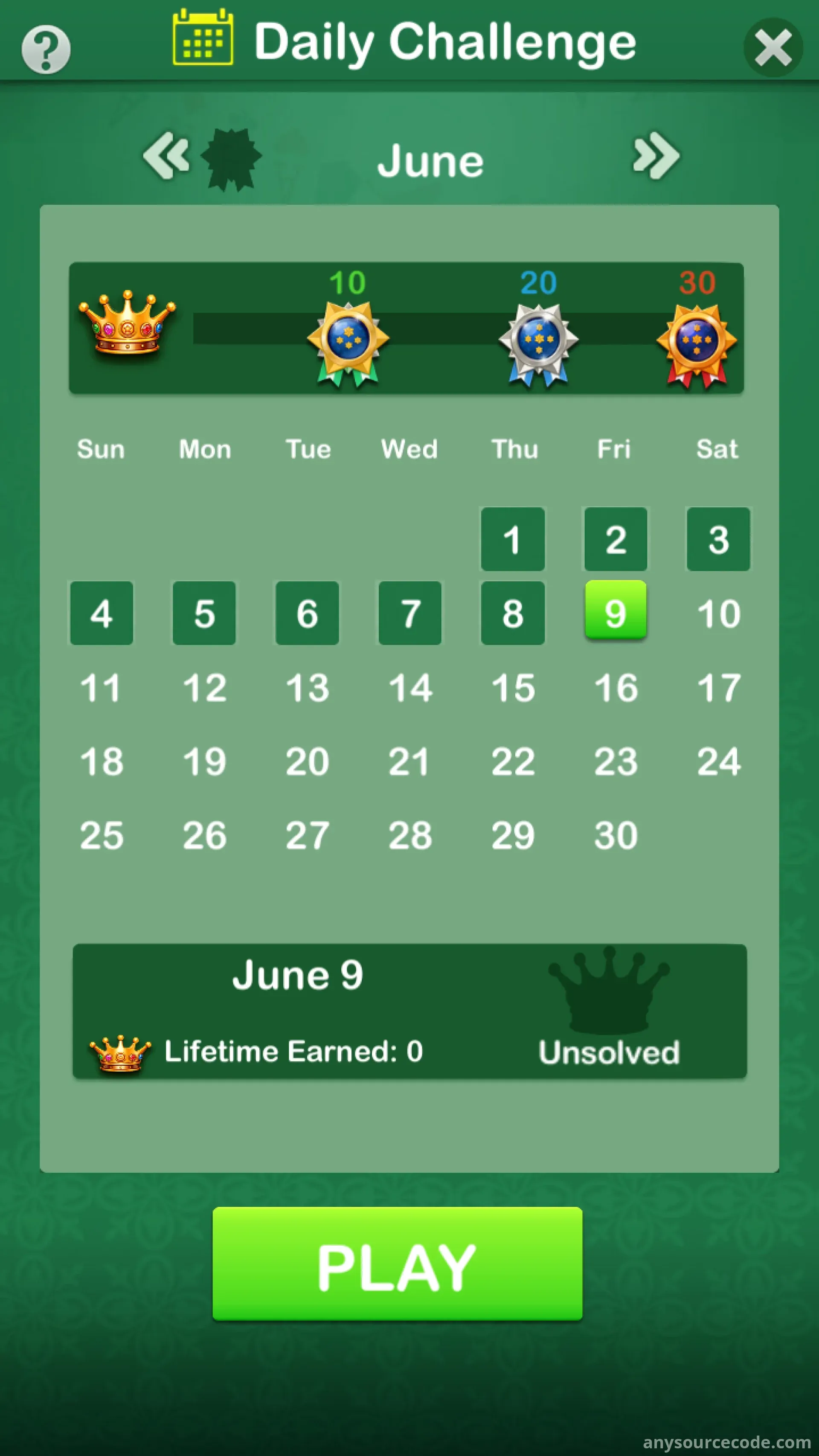
Task: Tap June 7 challenge day
Action: [410, 613]
